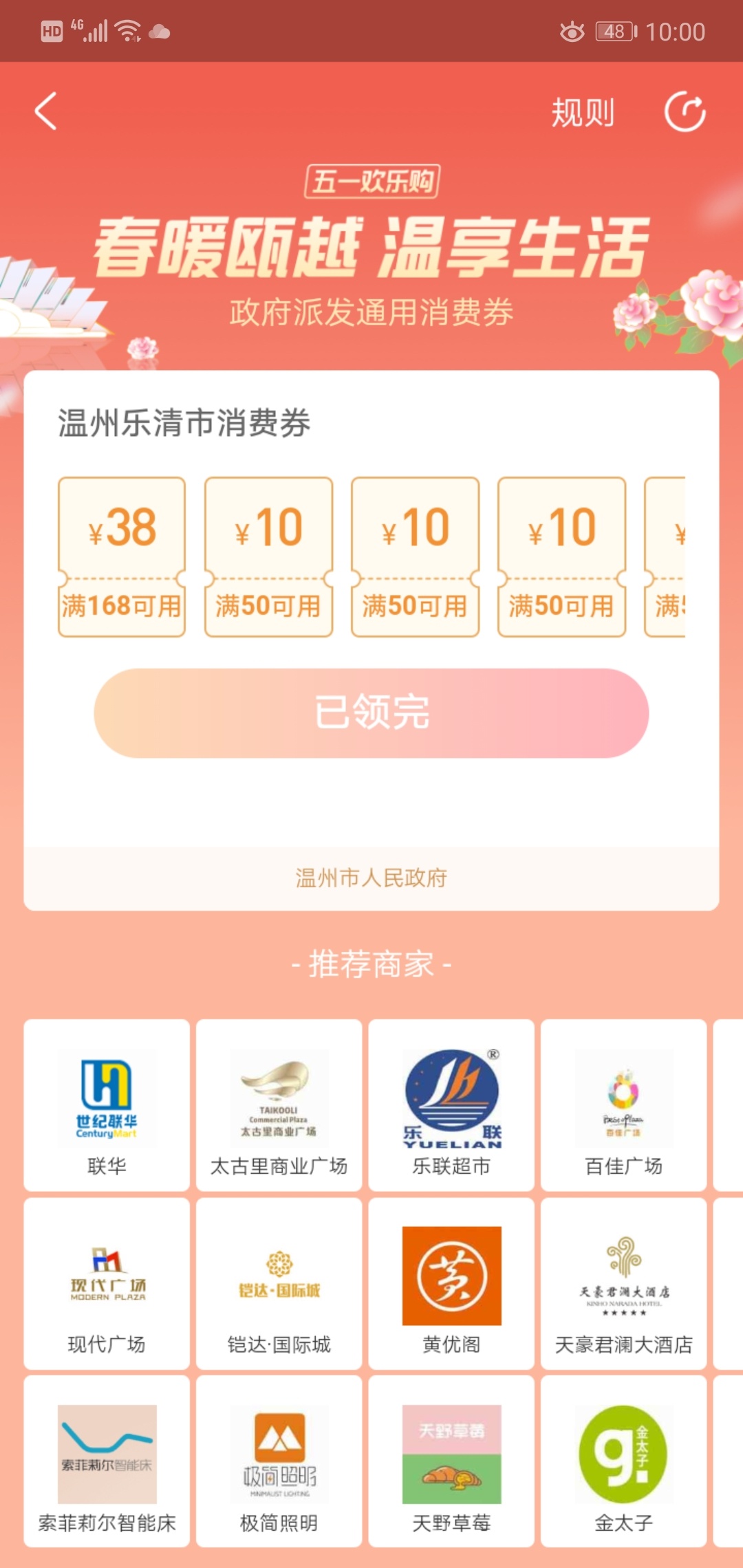Image resolution: width=743 pixels, height=1568 pixels.
Task: Open the 金太子 merchant tile
Action: [x=623, y=1461]
